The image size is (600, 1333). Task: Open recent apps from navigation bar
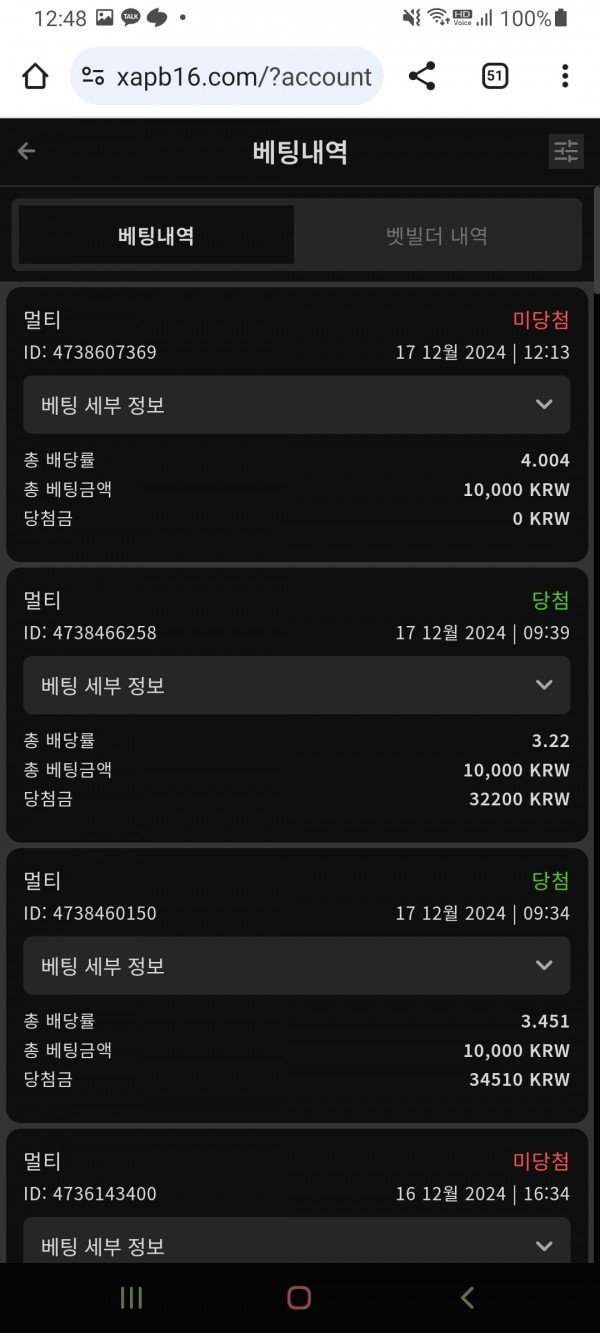(131, 1298)
